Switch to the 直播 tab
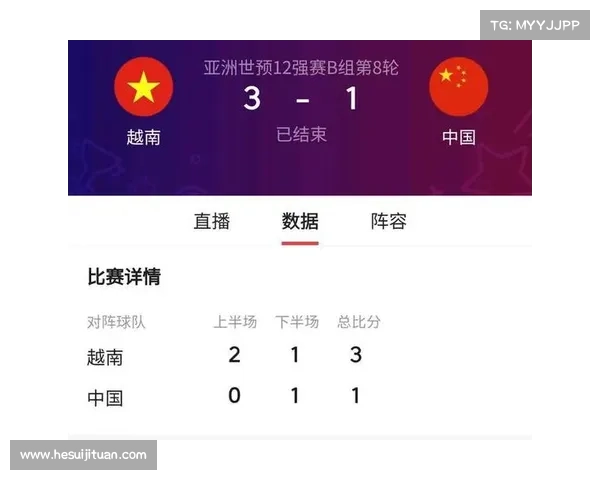 click(211, 221)
